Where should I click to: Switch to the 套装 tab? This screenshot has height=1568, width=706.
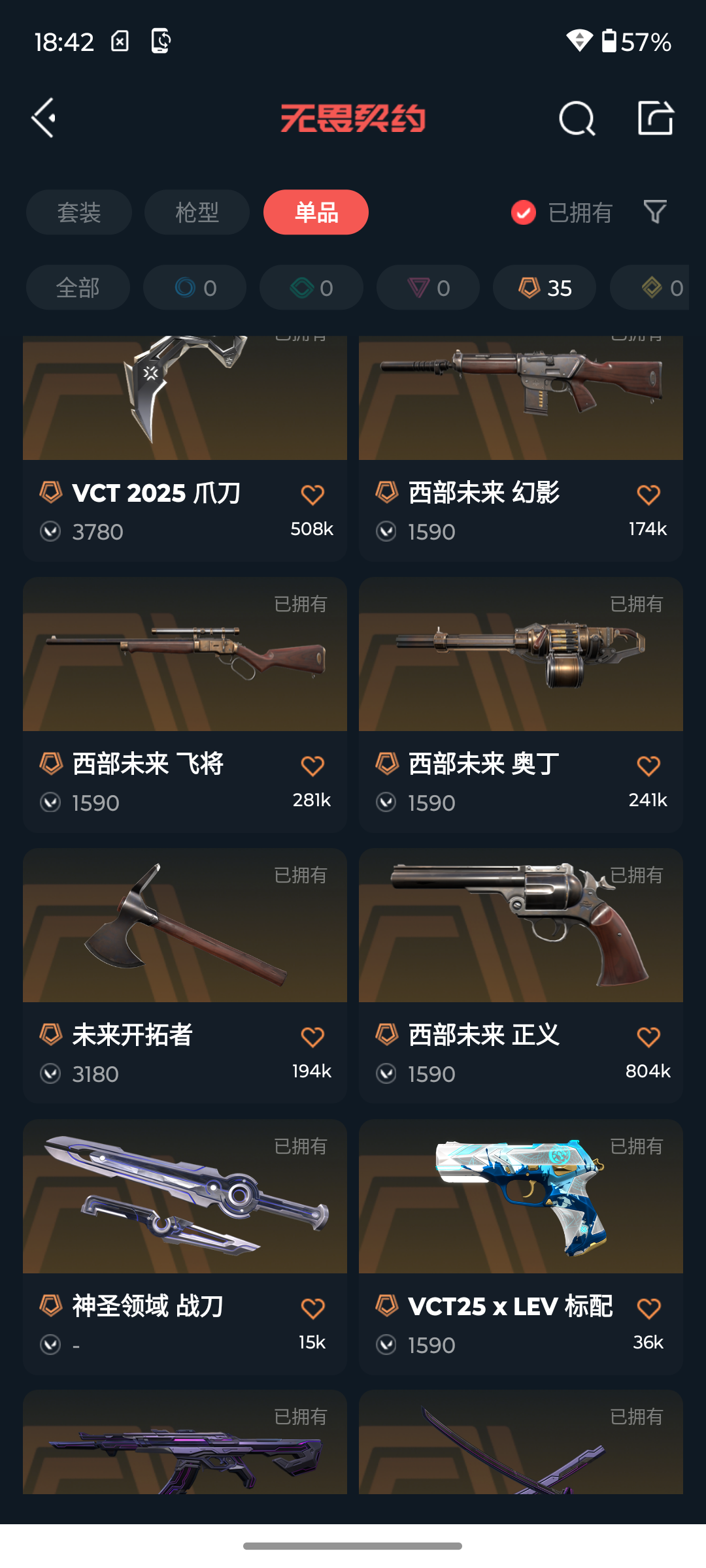[79, 212]
